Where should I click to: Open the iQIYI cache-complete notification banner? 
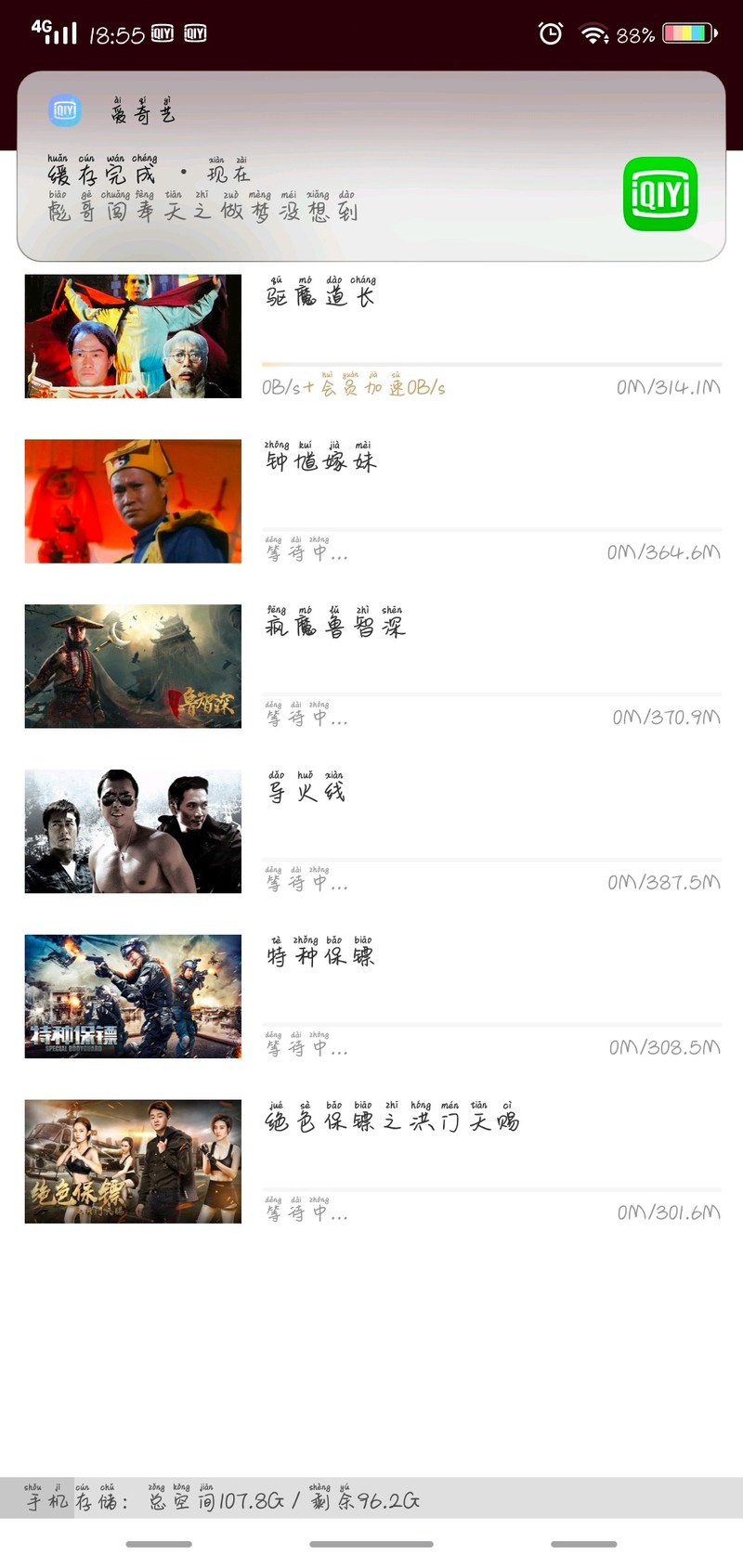click(x=371, y=167)
